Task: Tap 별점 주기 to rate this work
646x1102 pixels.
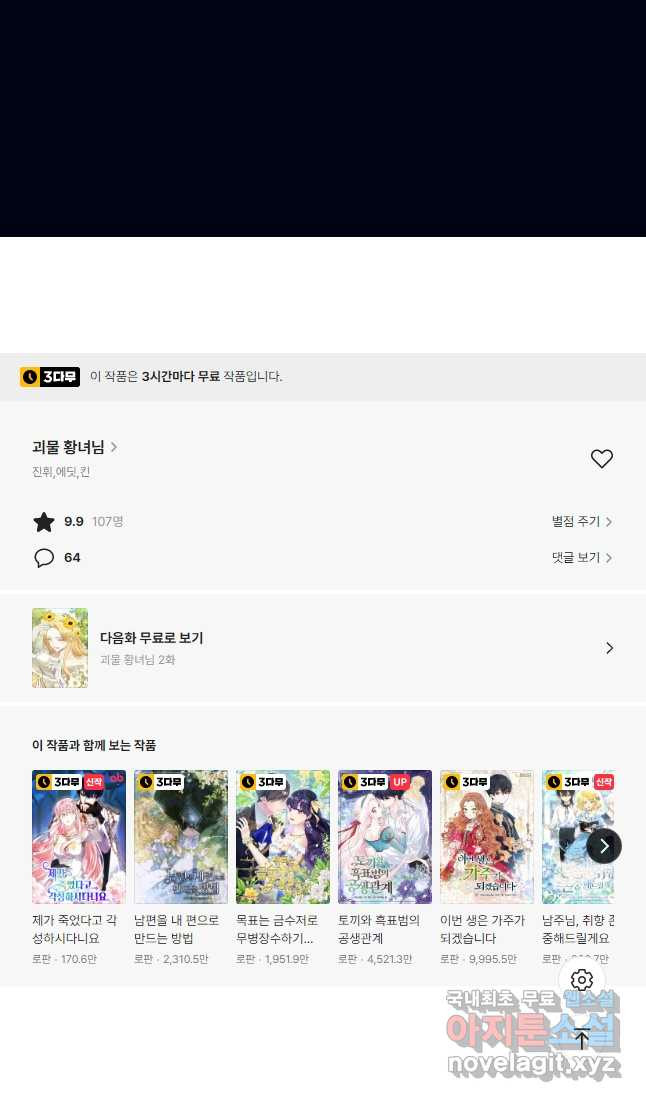Action: coord(581,522)
